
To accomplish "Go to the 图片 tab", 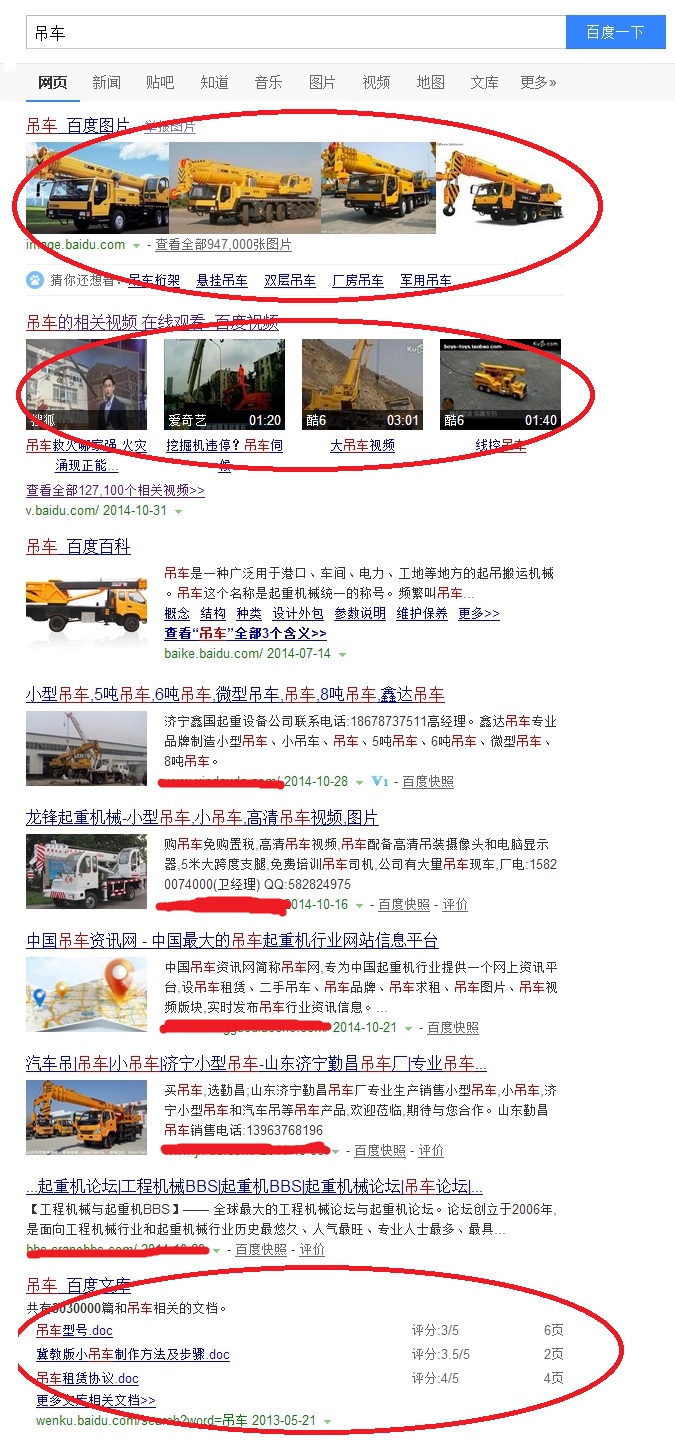I will point(322,83).
